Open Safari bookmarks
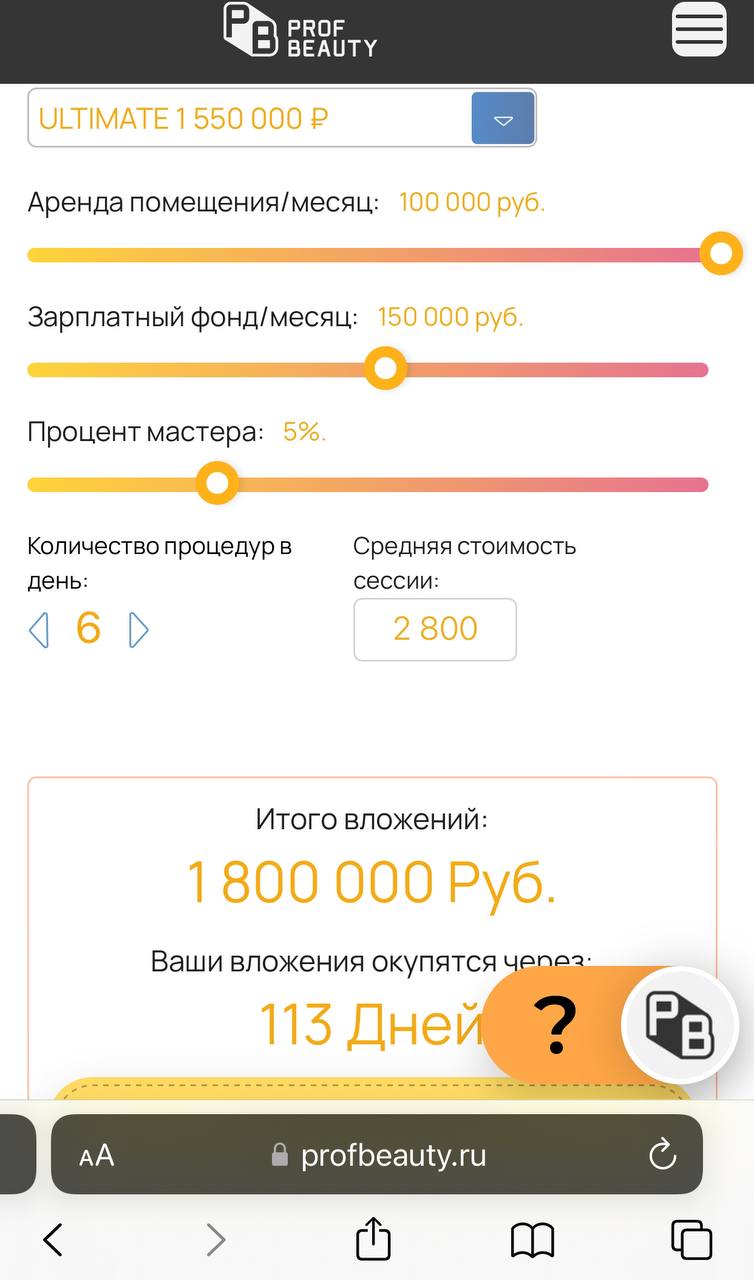This screenshot has width=754, height=1280. (x=532, y=1241)
